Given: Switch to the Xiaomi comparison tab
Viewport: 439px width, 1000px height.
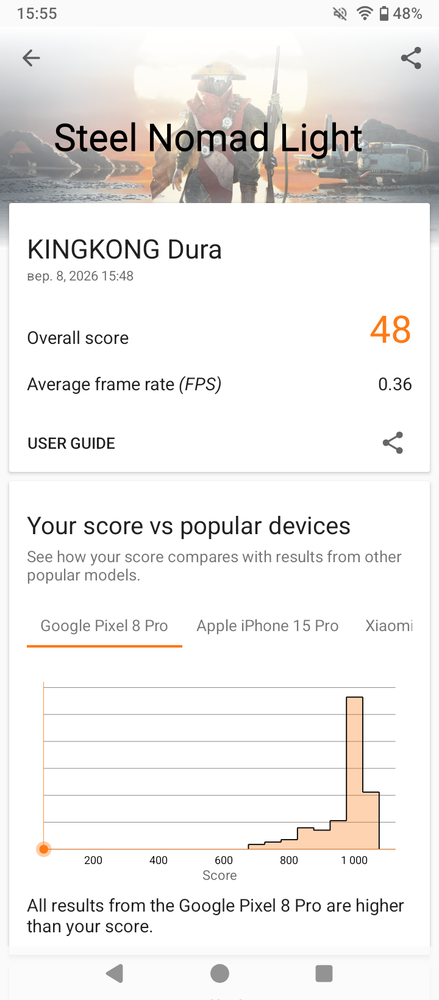Looking at the screenshot, I should coord(389,626).
